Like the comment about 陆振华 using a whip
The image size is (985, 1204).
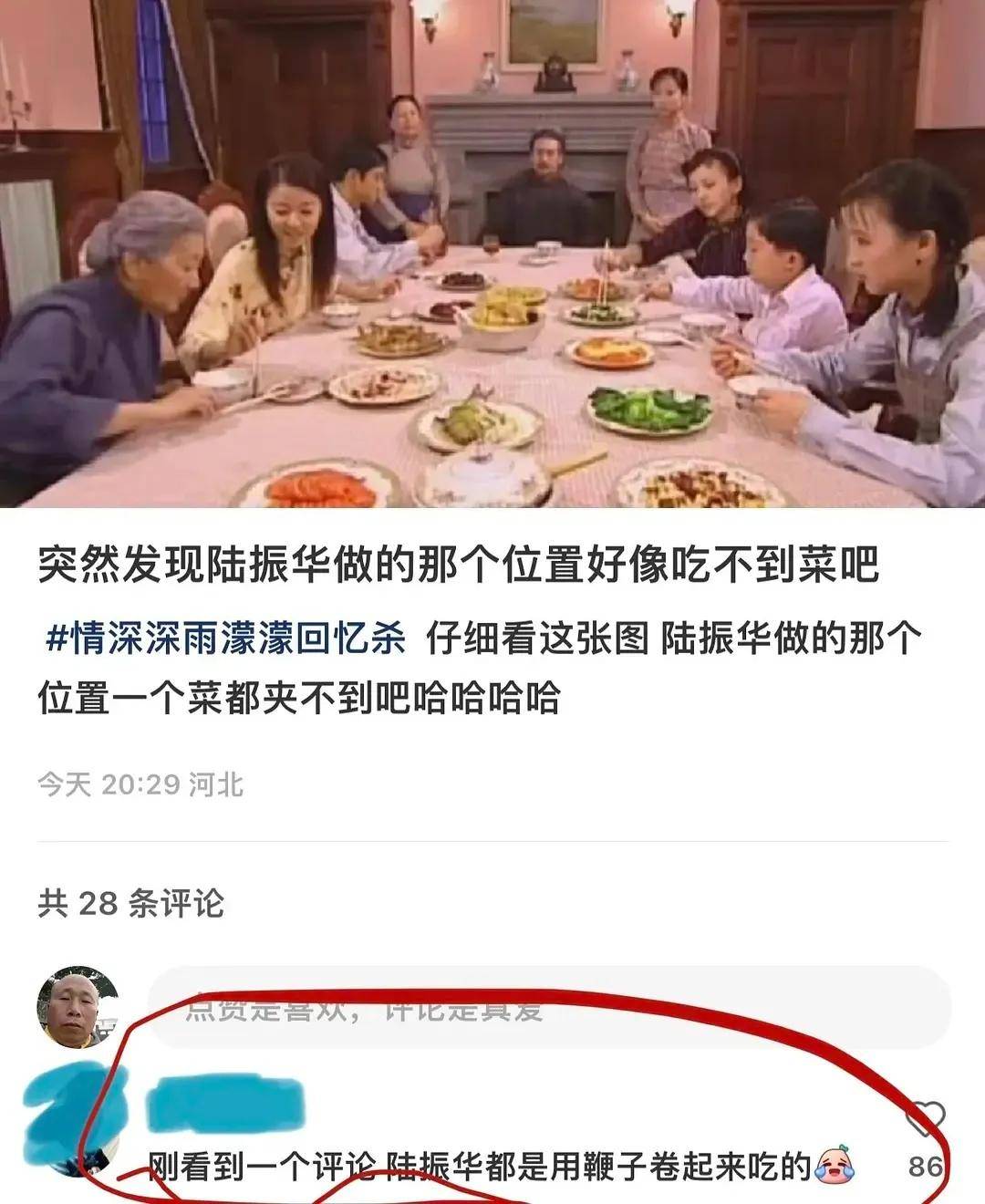[923, 1118]
